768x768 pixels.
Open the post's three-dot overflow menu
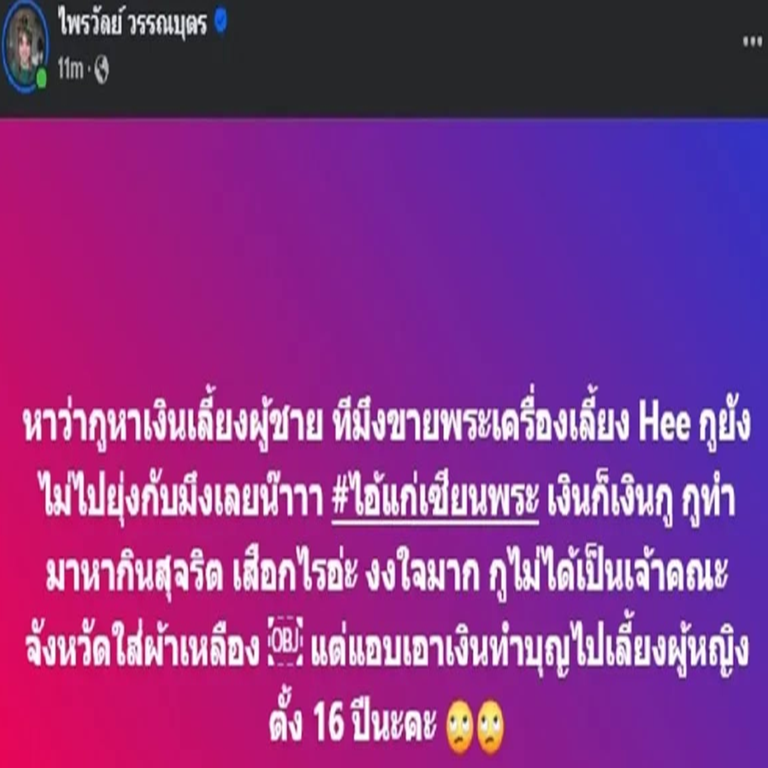tap(752, 42)
